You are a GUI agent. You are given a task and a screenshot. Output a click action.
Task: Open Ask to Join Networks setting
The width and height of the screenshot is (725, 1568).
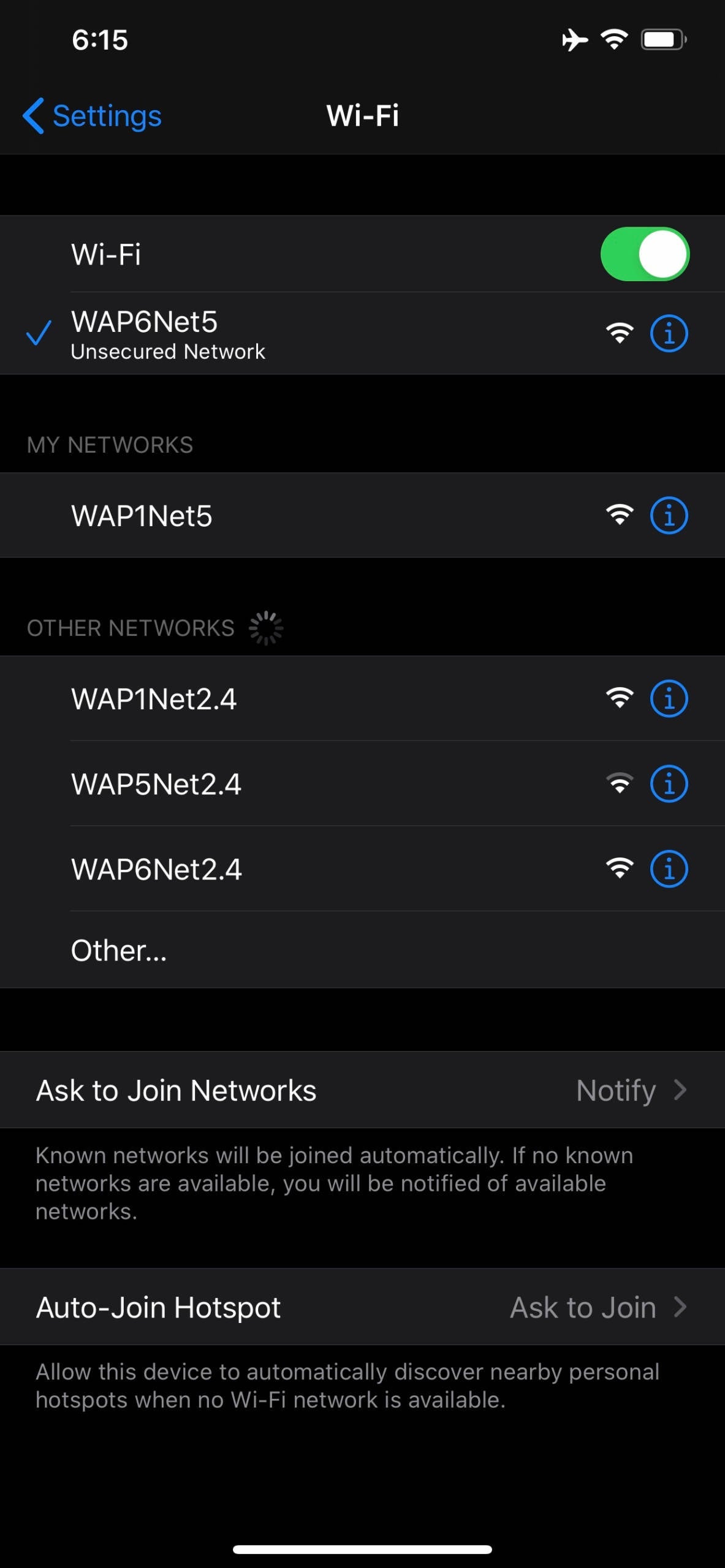(362, 1090)
